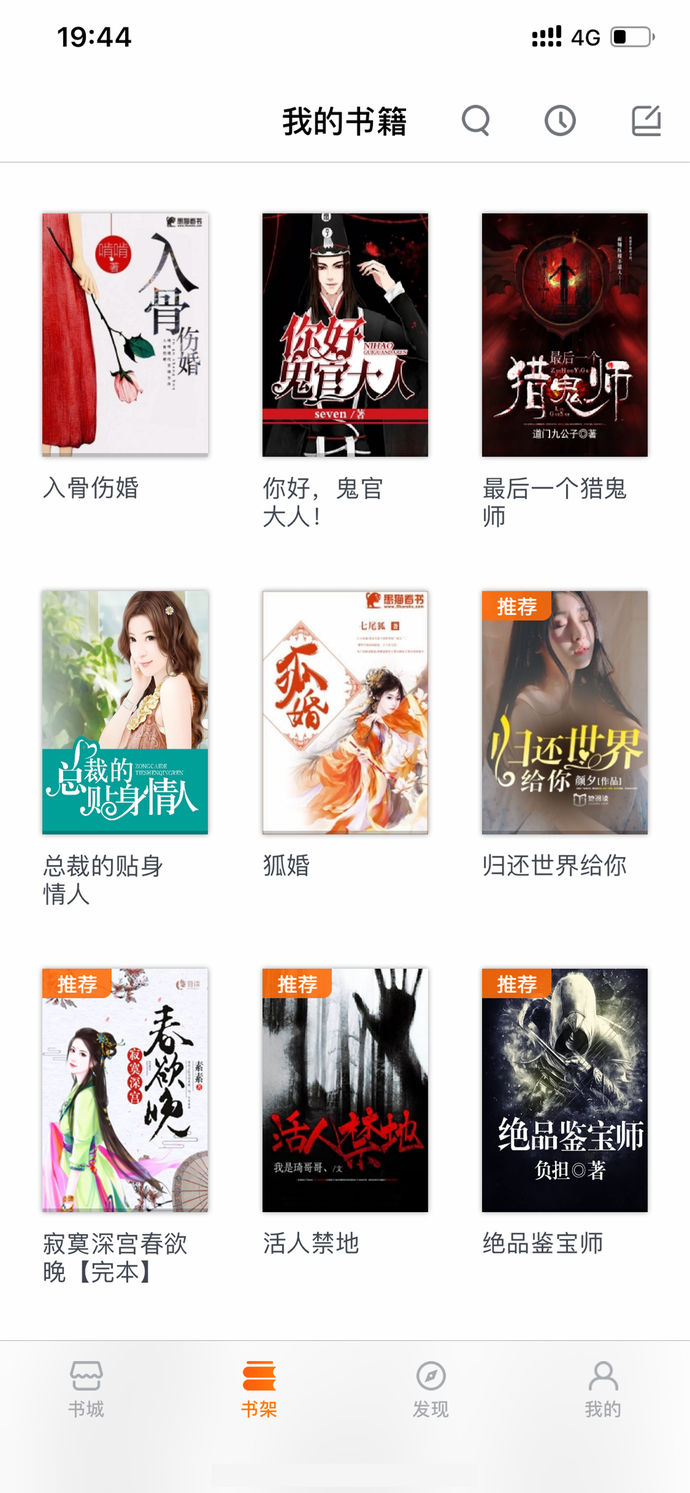The height and width of the screenshot is (1493, 690).
Task: Open the recommended book 绝品鉴宝师
Action: pyautogui.click(x=565, y=1090)
